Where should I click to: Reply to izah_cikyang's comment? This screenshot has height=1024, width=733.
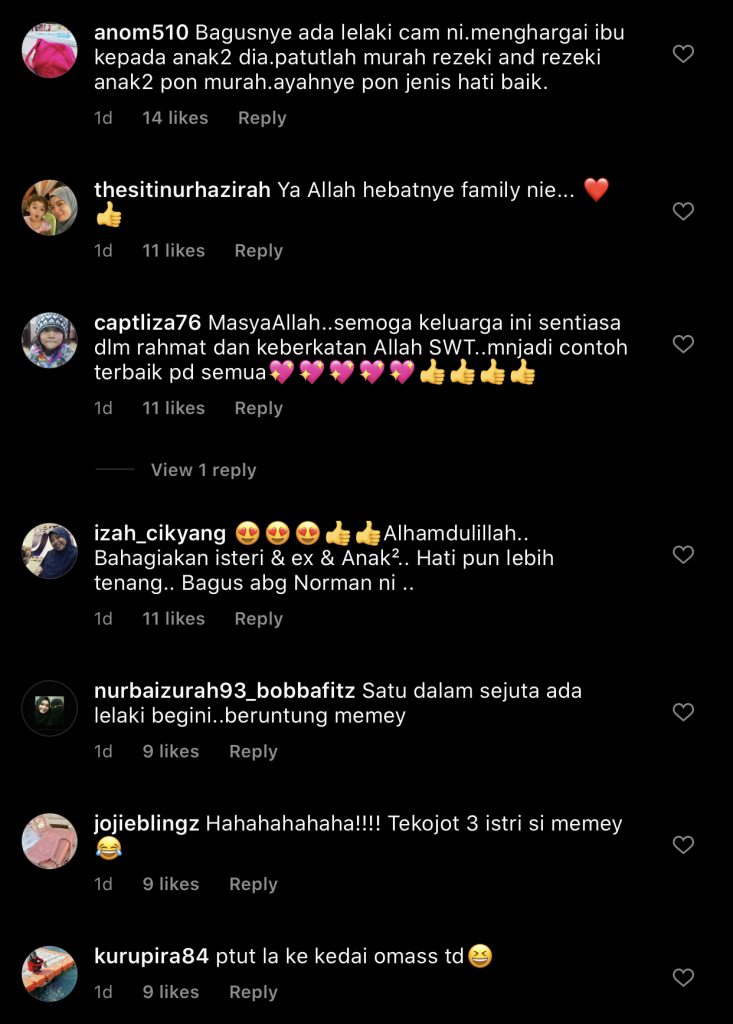tap(259, 619)
